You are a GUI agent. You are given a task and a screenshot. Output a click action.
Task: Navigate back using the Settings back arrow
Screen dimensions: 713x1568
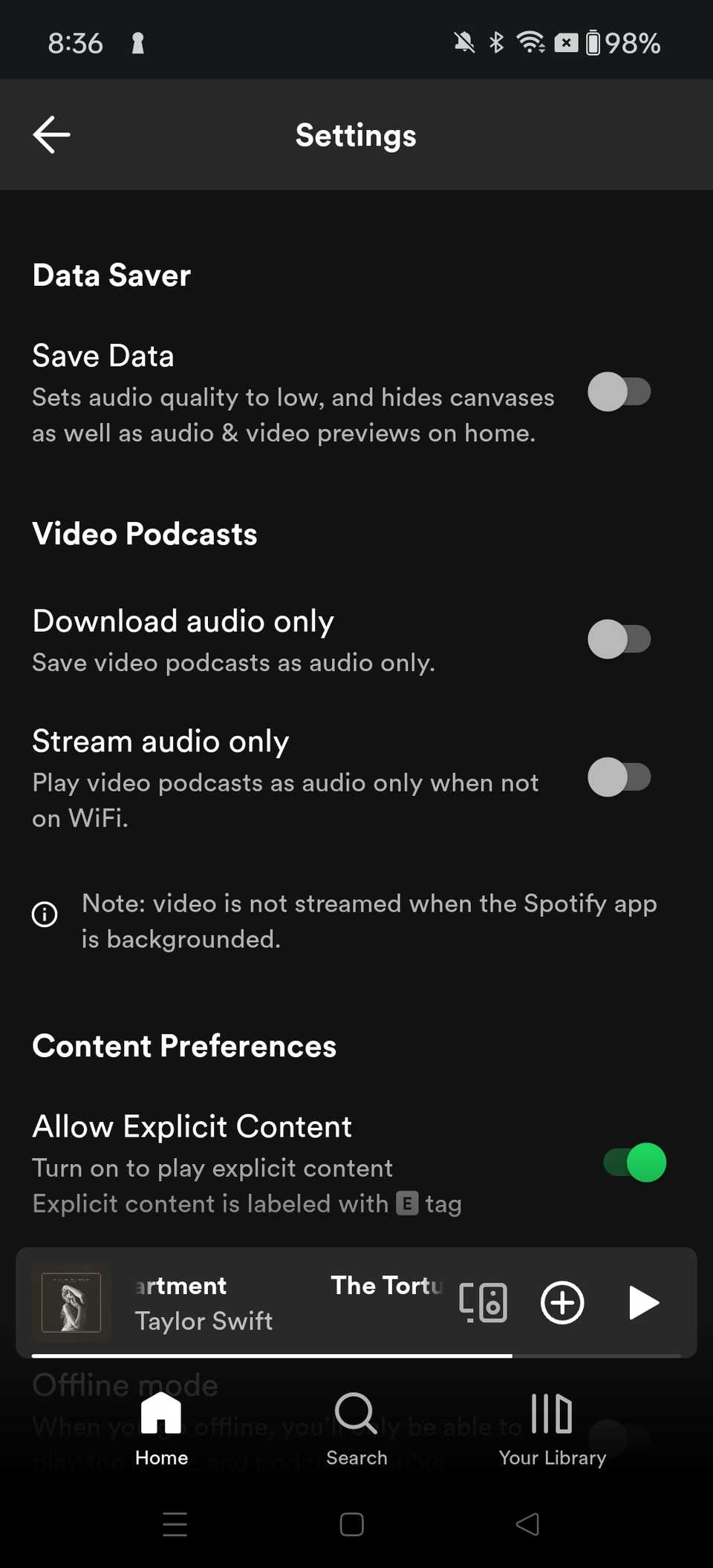point(51,134)
